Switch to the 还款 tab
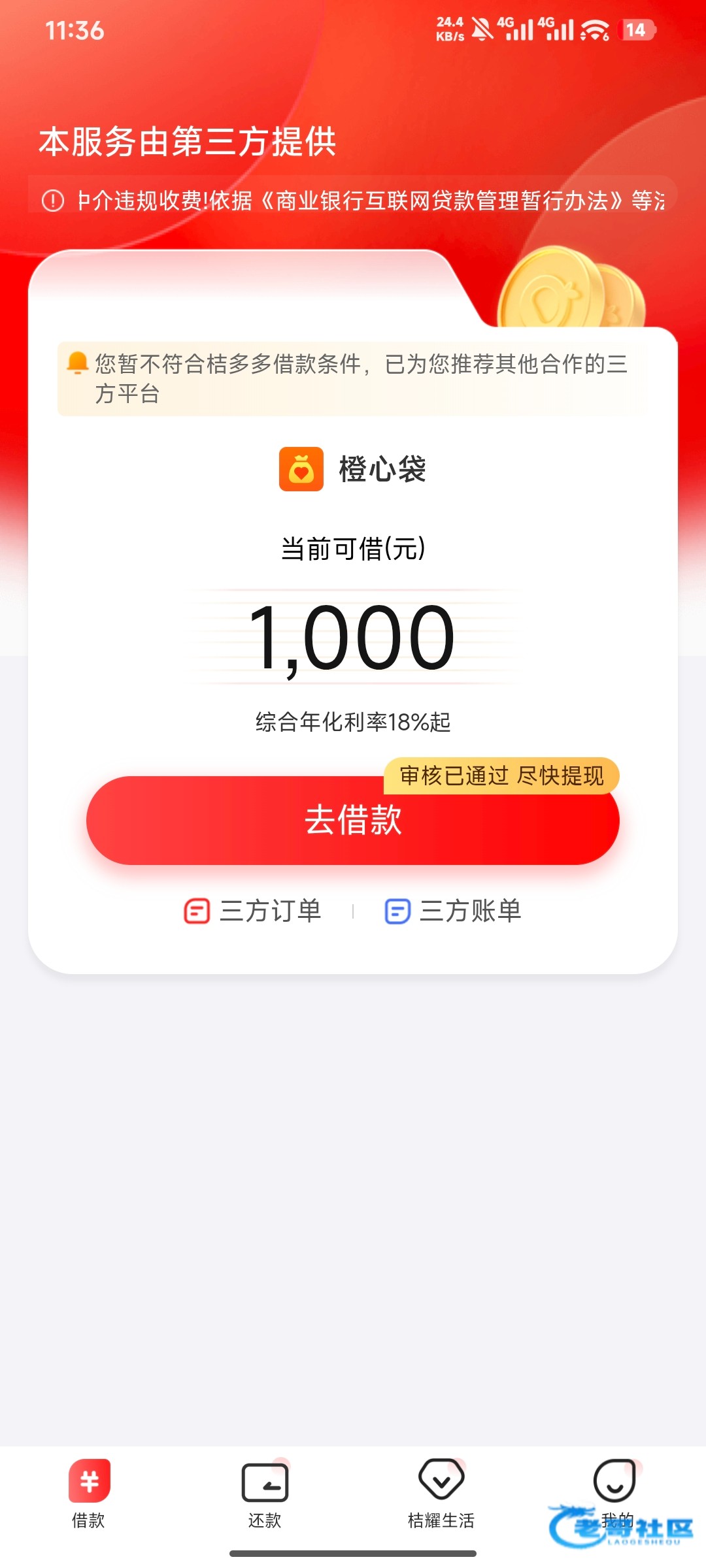706x1568 pixels. tap(265, 1494)
